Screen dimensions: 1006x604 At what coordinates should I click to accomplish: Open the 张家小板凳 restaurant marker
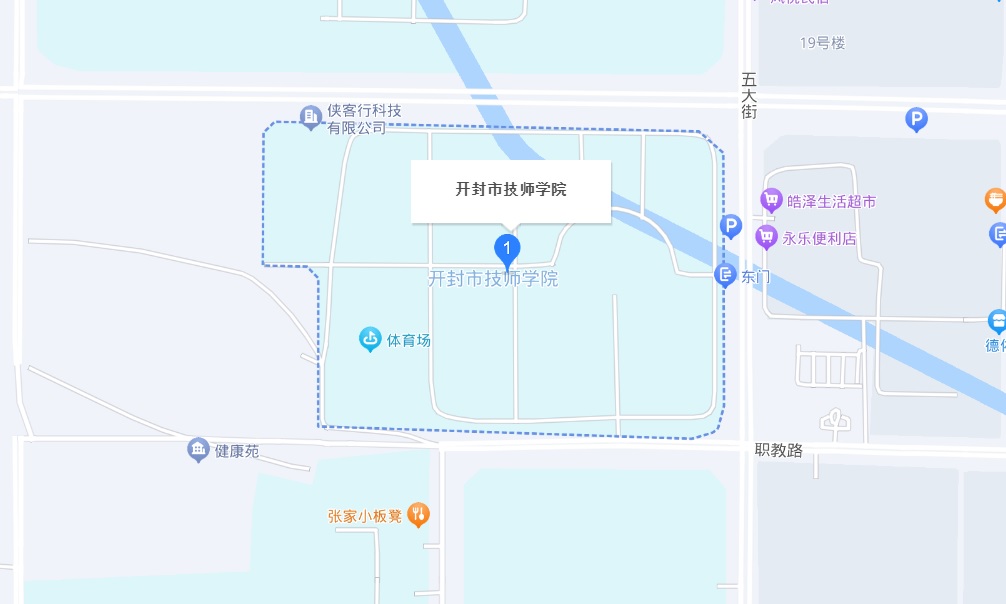pos(419,515)
